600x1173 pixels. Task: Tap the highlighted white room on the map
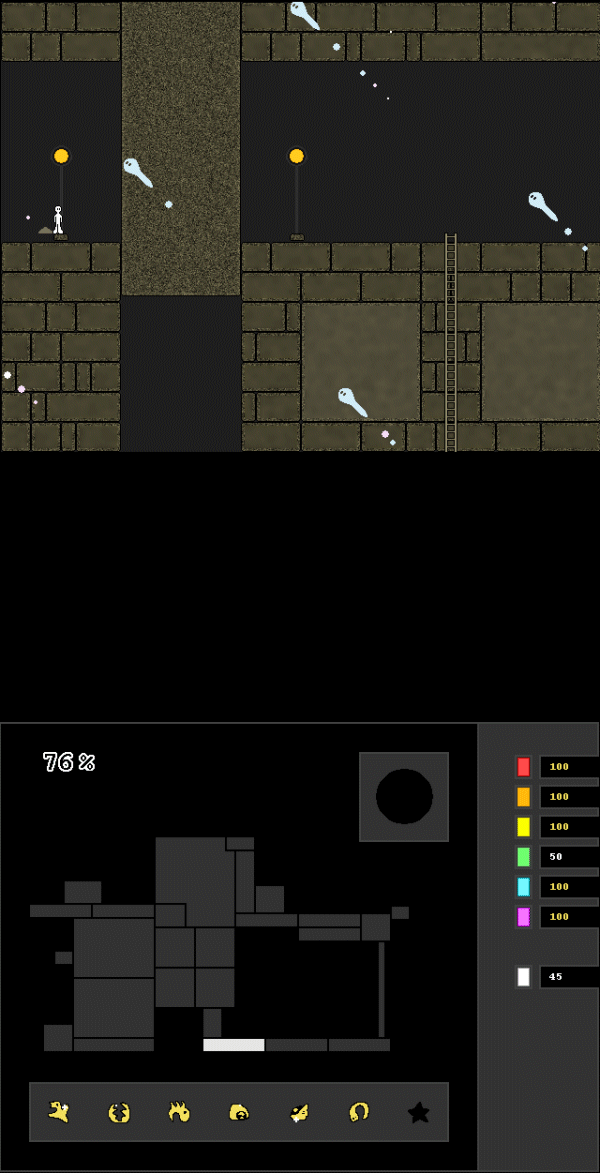click(x=234, y=1045)
